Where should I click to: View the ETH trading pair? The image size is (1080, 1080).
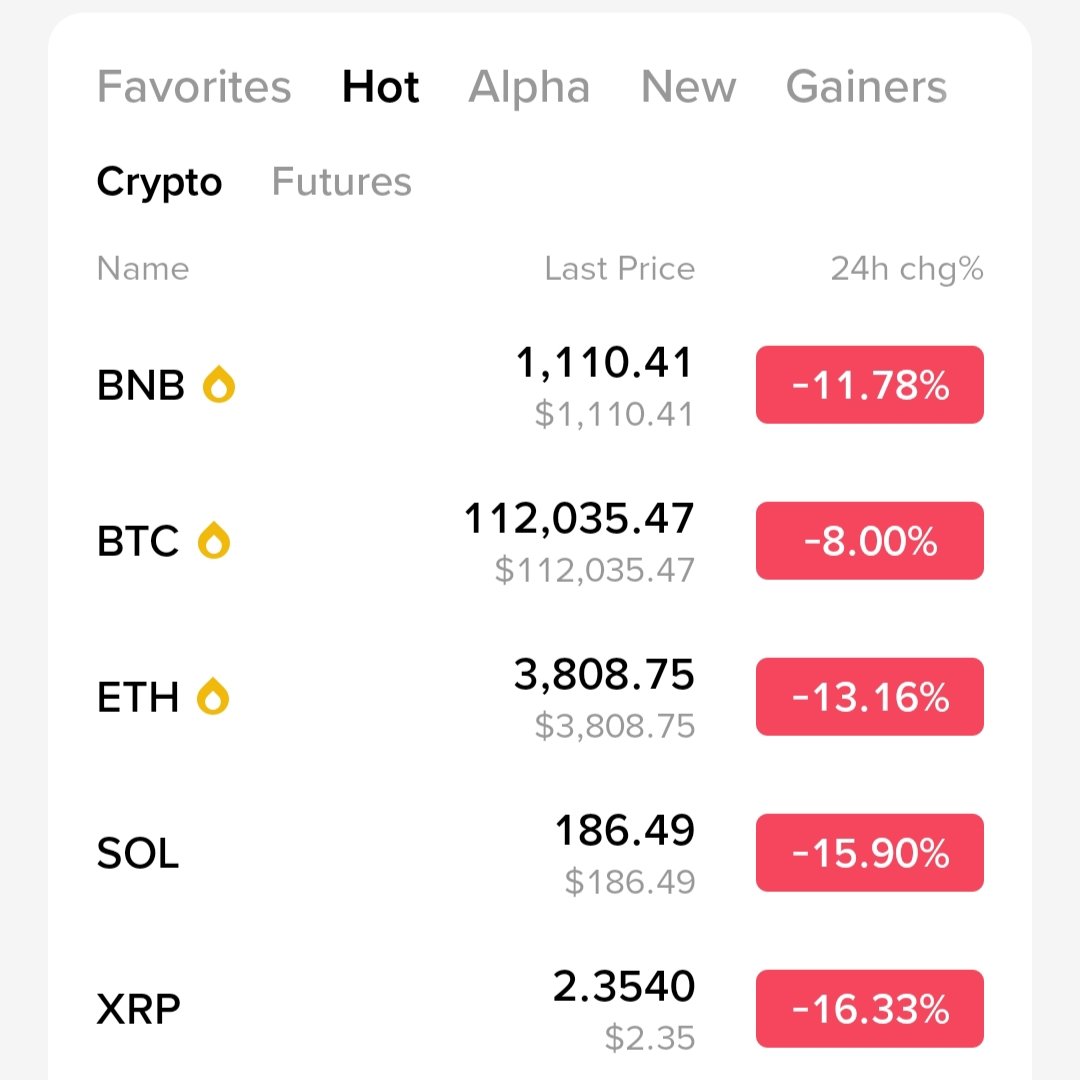[138, 697]
